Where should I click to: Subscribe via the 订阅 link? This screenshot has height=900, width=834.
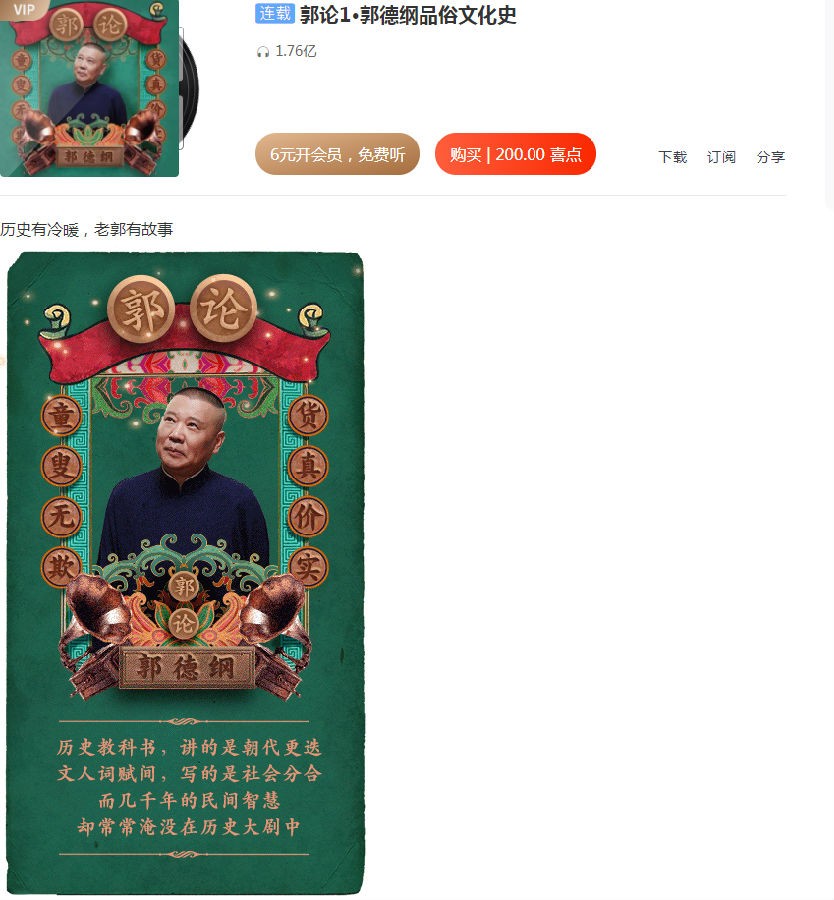point(721,157)
